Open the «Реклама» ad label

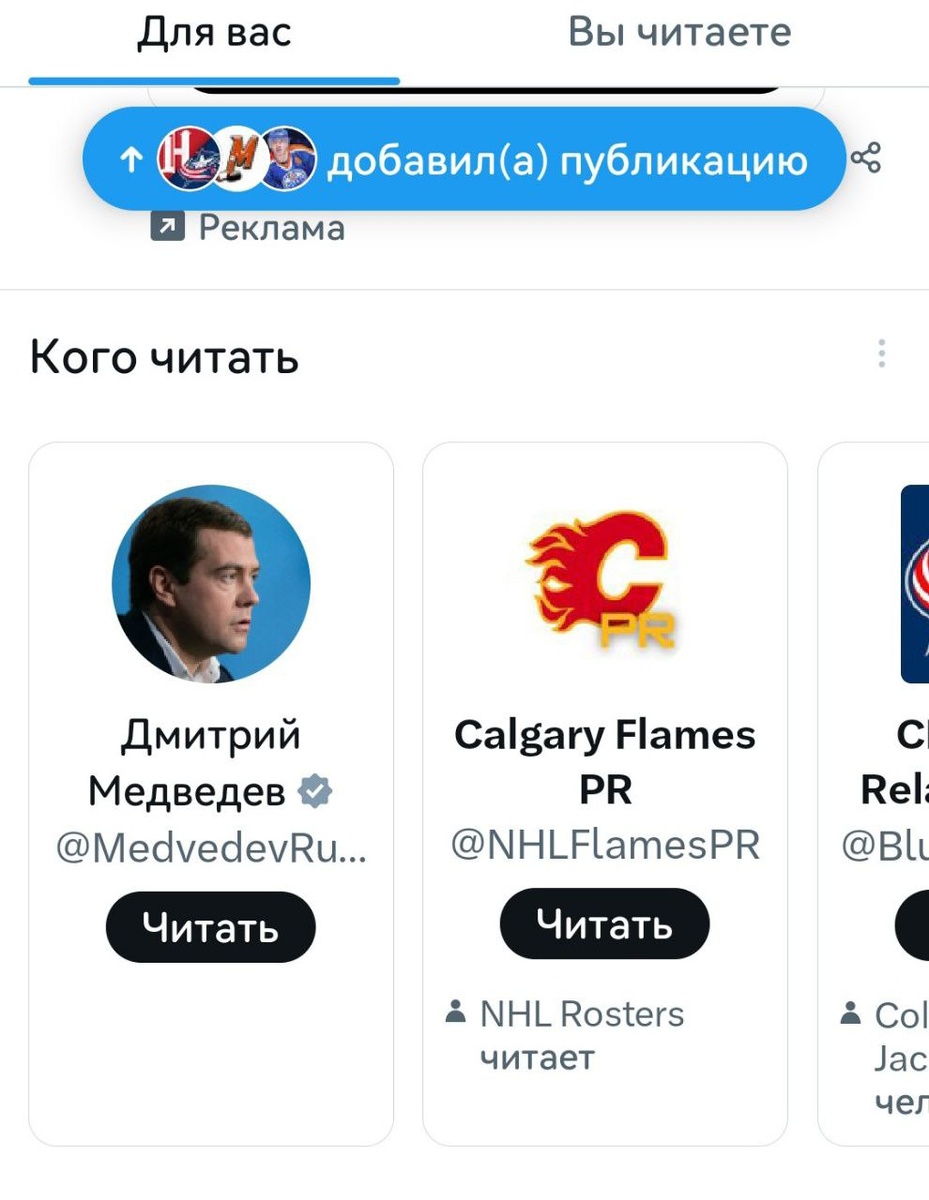[248, 228]
